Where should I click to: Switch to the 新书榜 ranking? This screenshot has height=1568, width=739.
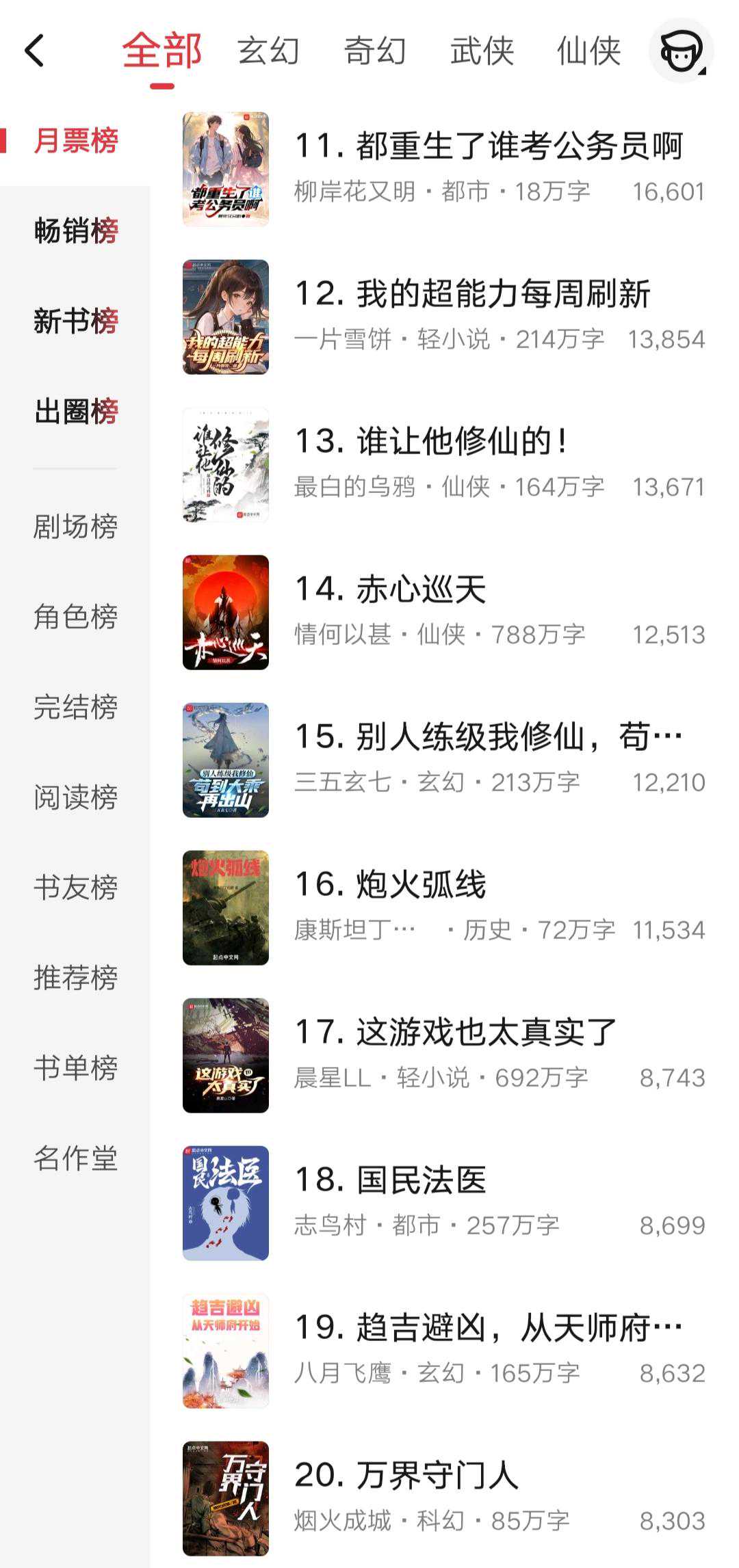76,321
